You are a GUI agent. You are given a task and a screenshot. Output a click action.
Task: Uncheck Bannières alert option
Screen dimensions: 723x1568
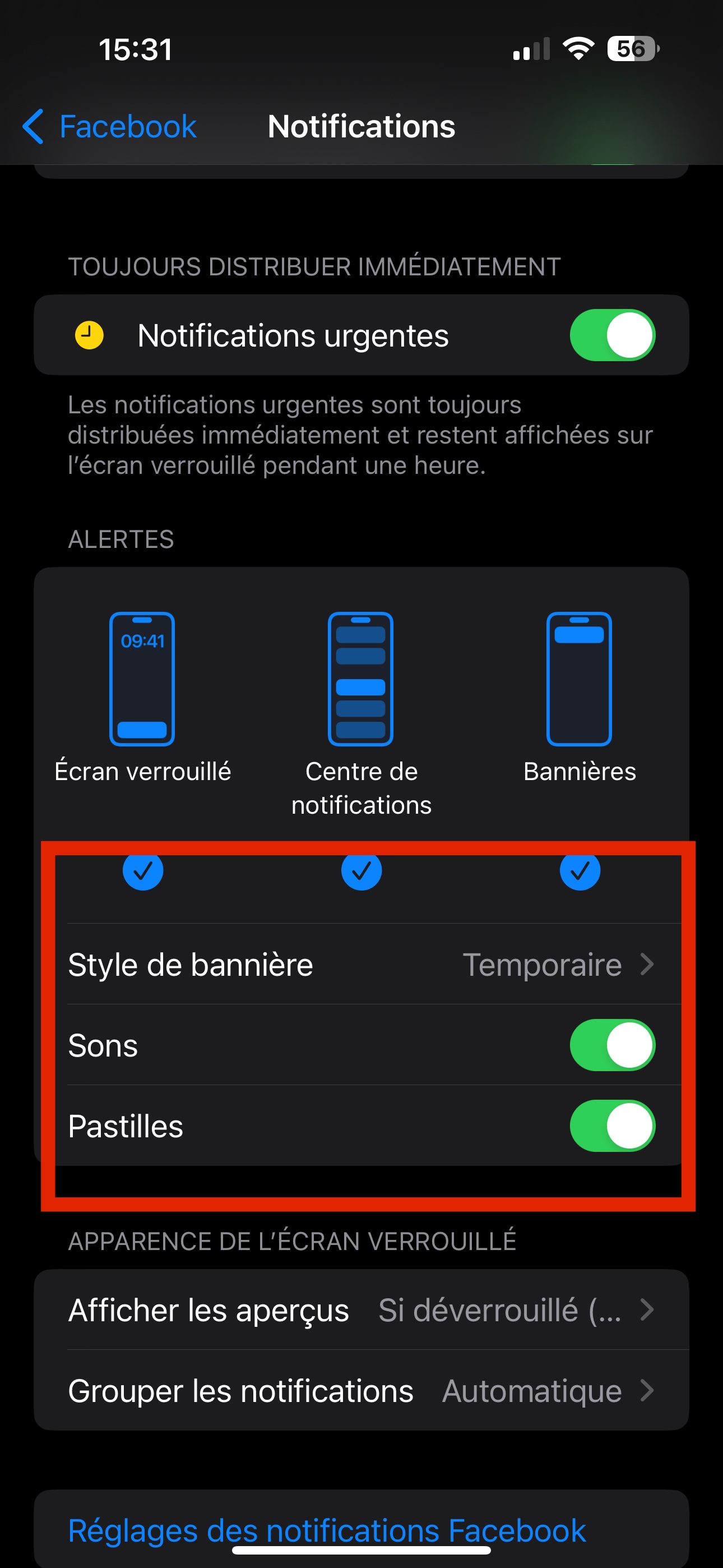click(x=580, y=870)
